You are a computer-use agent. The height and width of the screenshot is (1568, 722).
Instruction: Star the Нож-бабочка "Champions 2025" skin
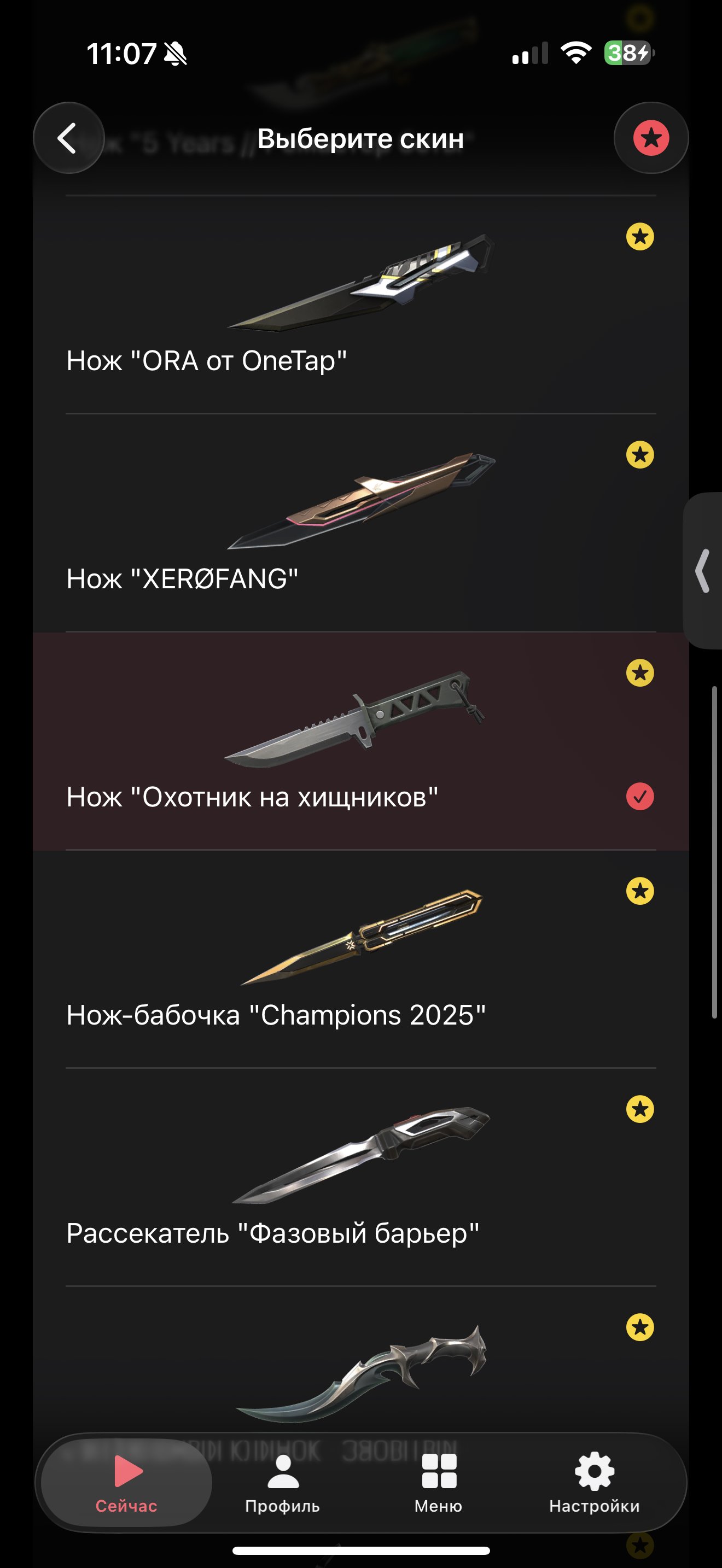pyautogui.click(x=640, y=891)
